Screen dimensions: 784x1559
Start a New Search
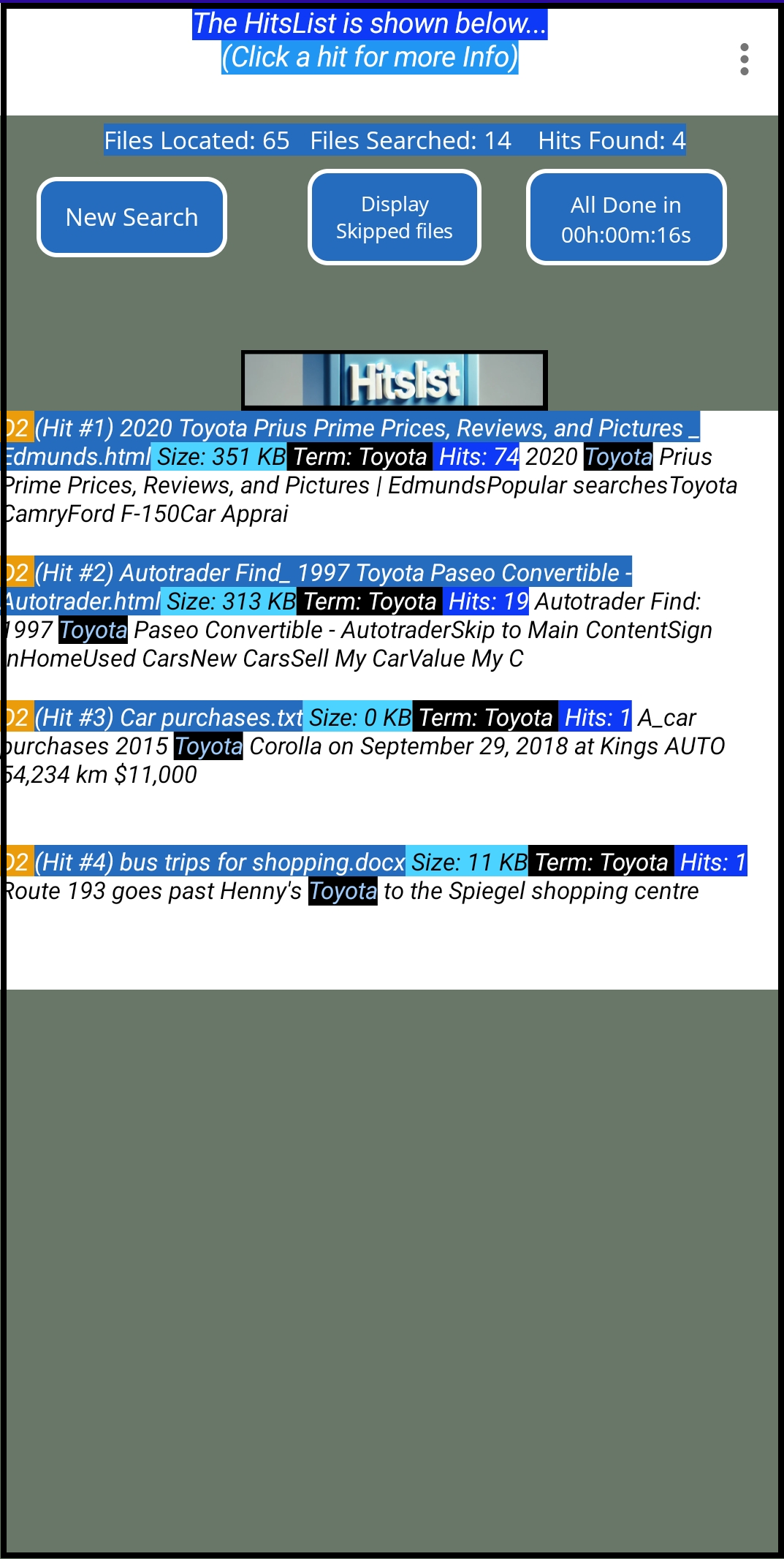132,217
